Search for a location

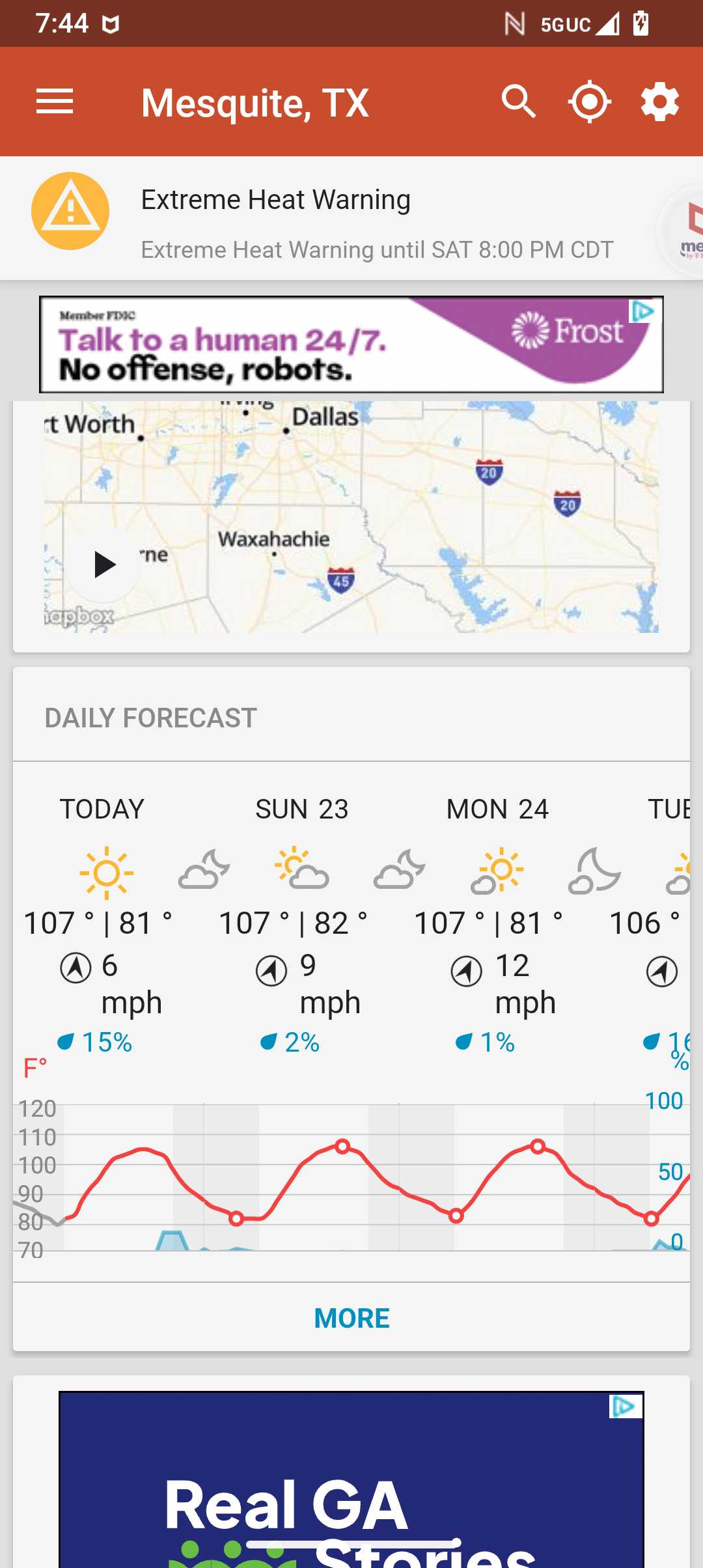pyautogui.click(x=519, y=102)
